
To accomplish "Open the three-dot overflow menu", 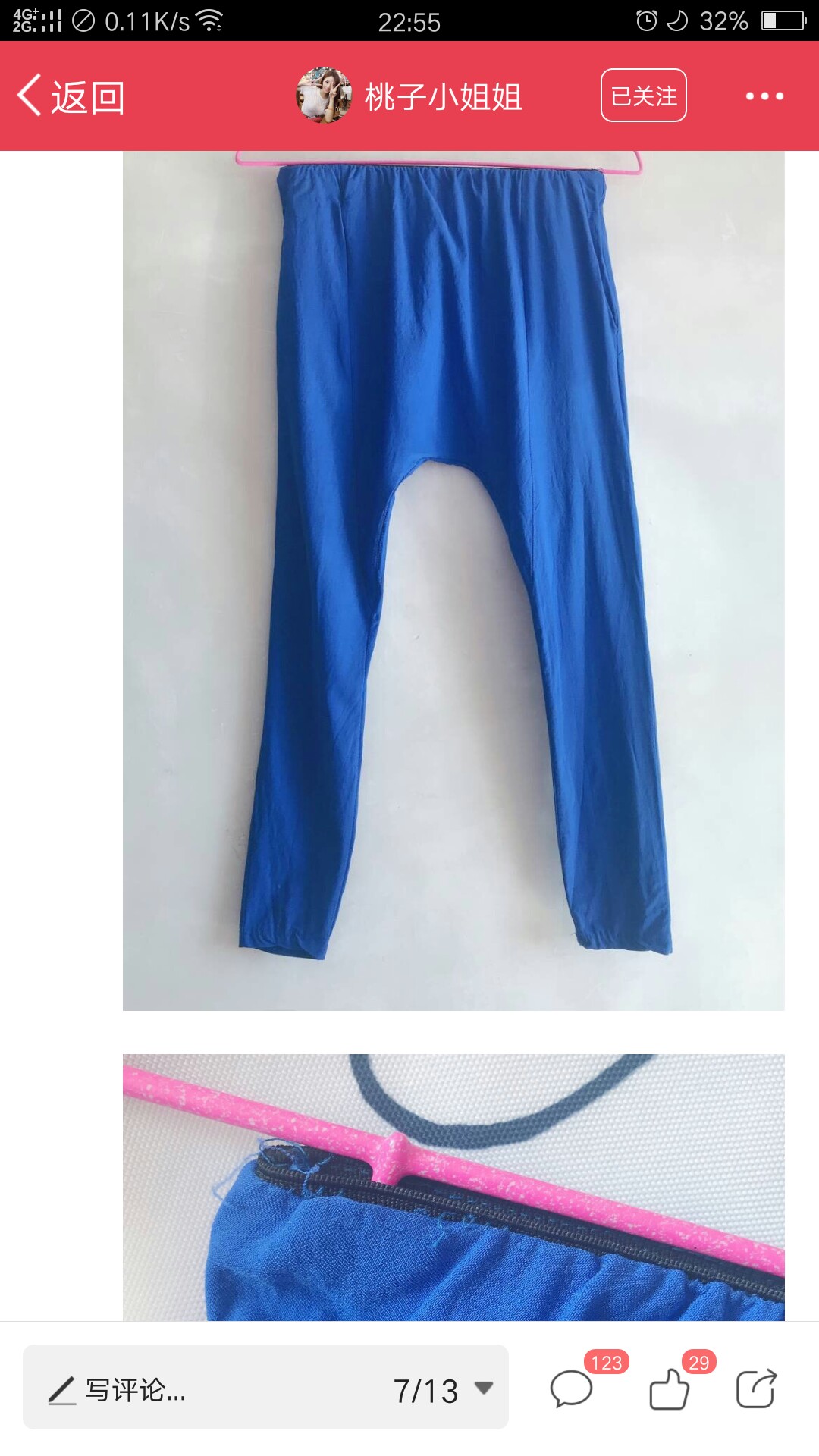I will (764, 96).
